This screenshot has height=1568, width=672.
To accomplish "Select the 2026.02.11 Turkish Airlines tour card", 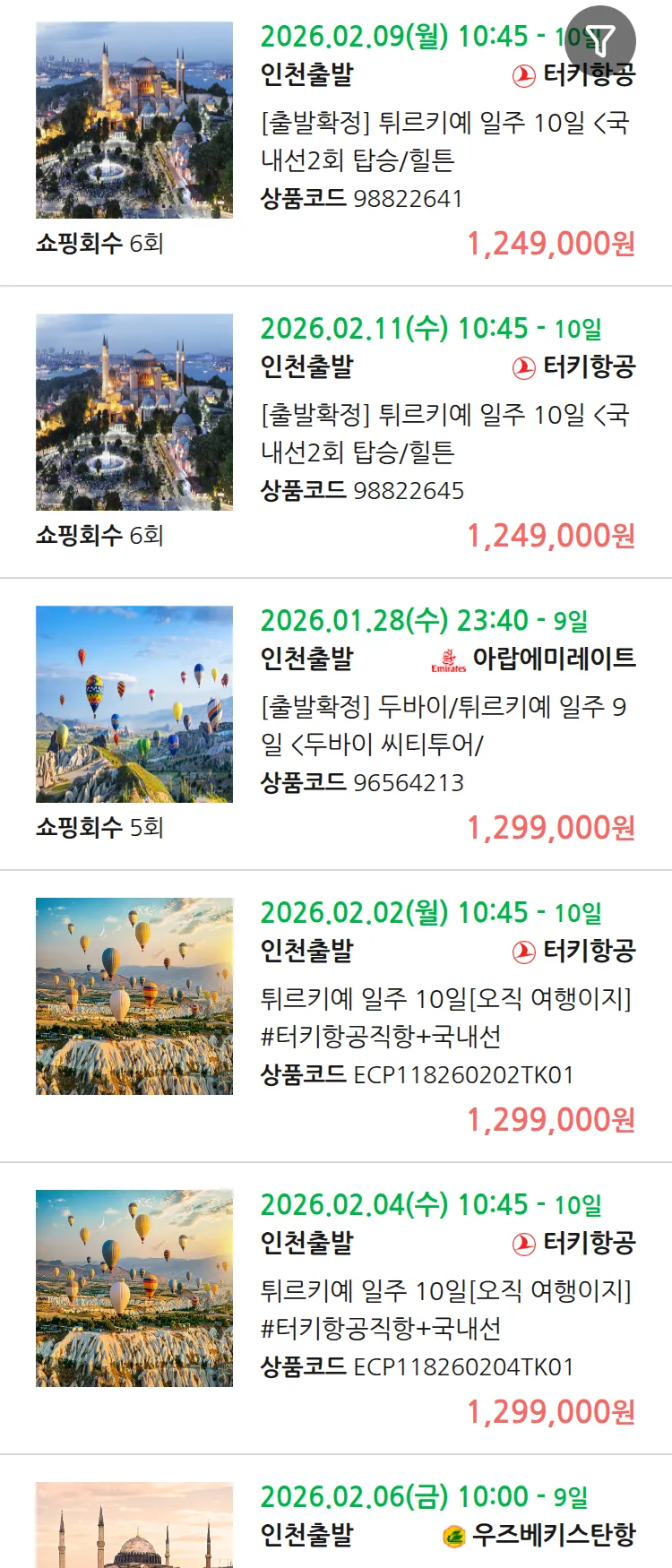I will pyautogui.click(x=444, y=434).
